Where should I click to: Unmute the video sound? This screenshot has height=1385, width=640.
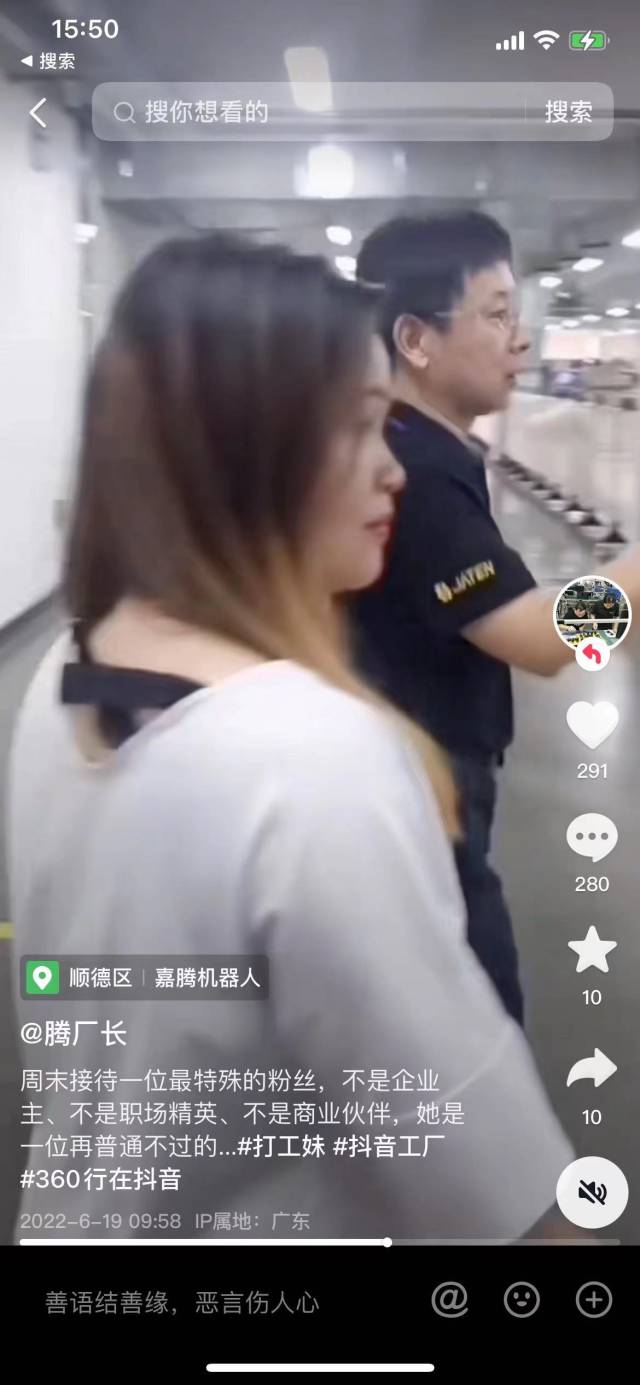pos(592,1192)
